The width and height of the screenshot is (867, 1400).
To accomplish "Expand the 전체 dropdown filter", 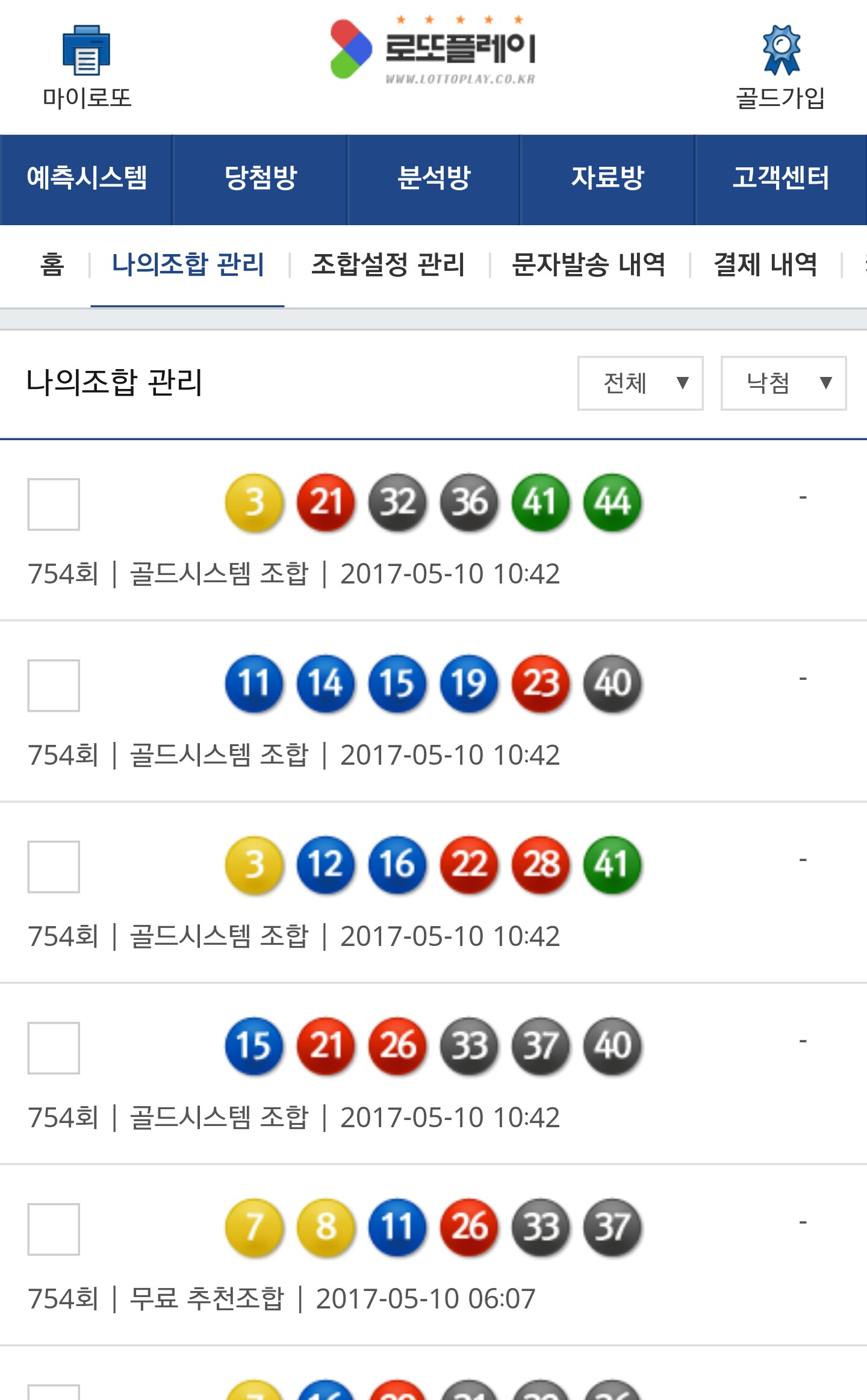I will point(640,383).
